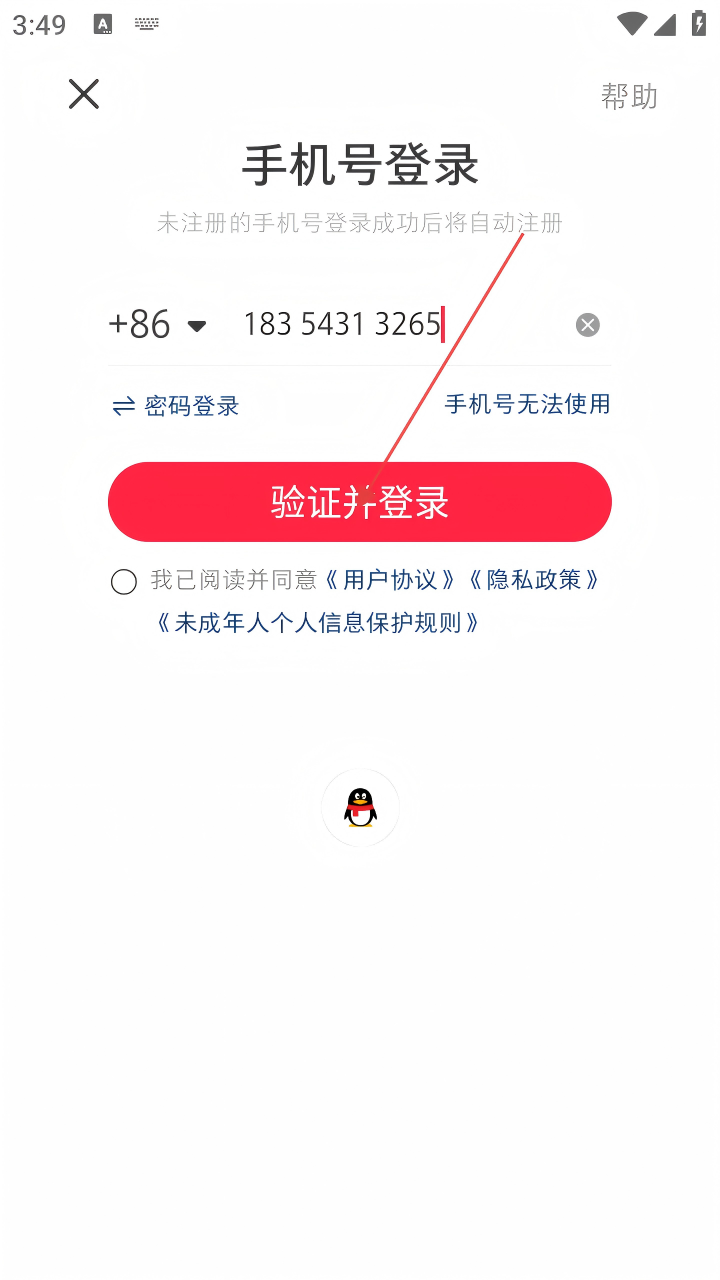Switch to 密码登录 password login

(176, 406)
